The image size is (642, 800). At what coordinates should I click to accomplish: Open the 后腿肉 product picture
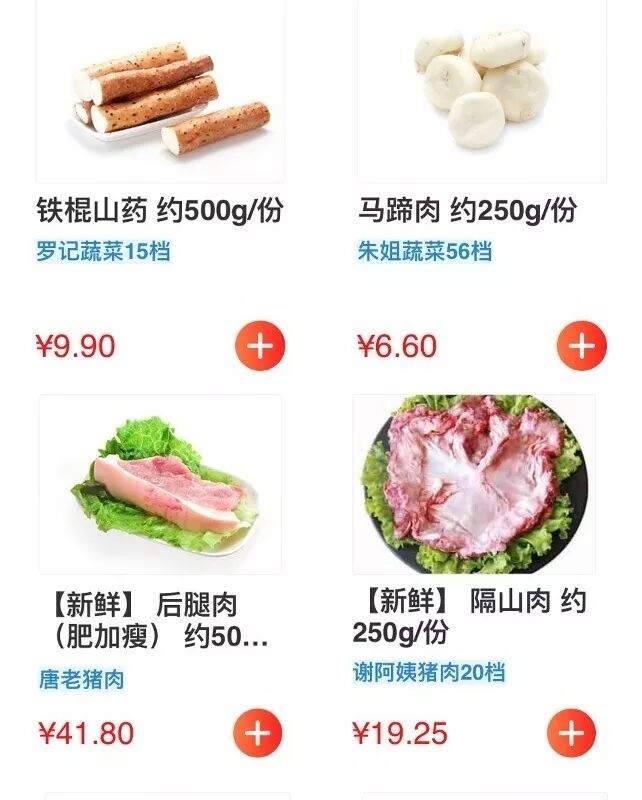point(160,485)
